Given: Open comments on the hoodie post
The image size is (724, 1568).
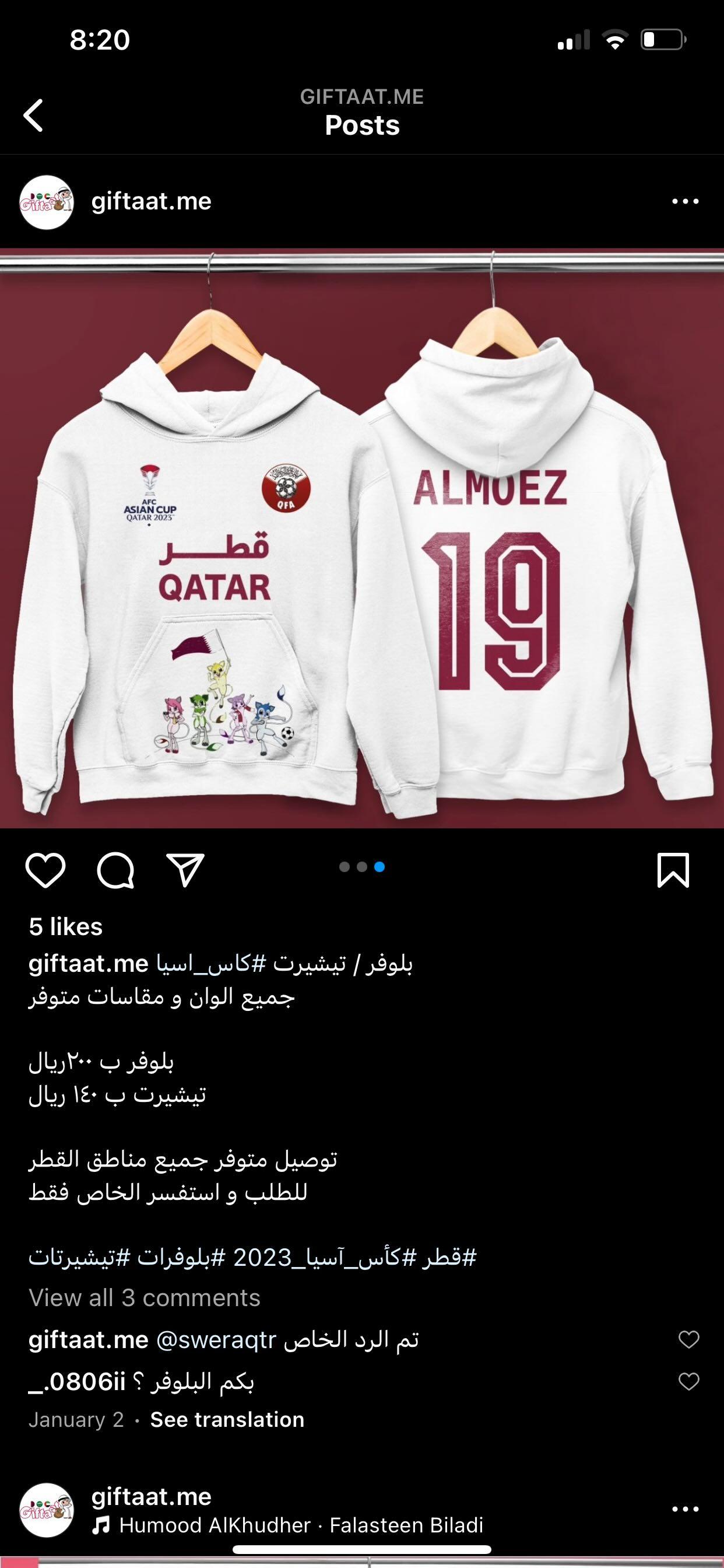Looking at the screenshot, I should (x=115, y=870).
